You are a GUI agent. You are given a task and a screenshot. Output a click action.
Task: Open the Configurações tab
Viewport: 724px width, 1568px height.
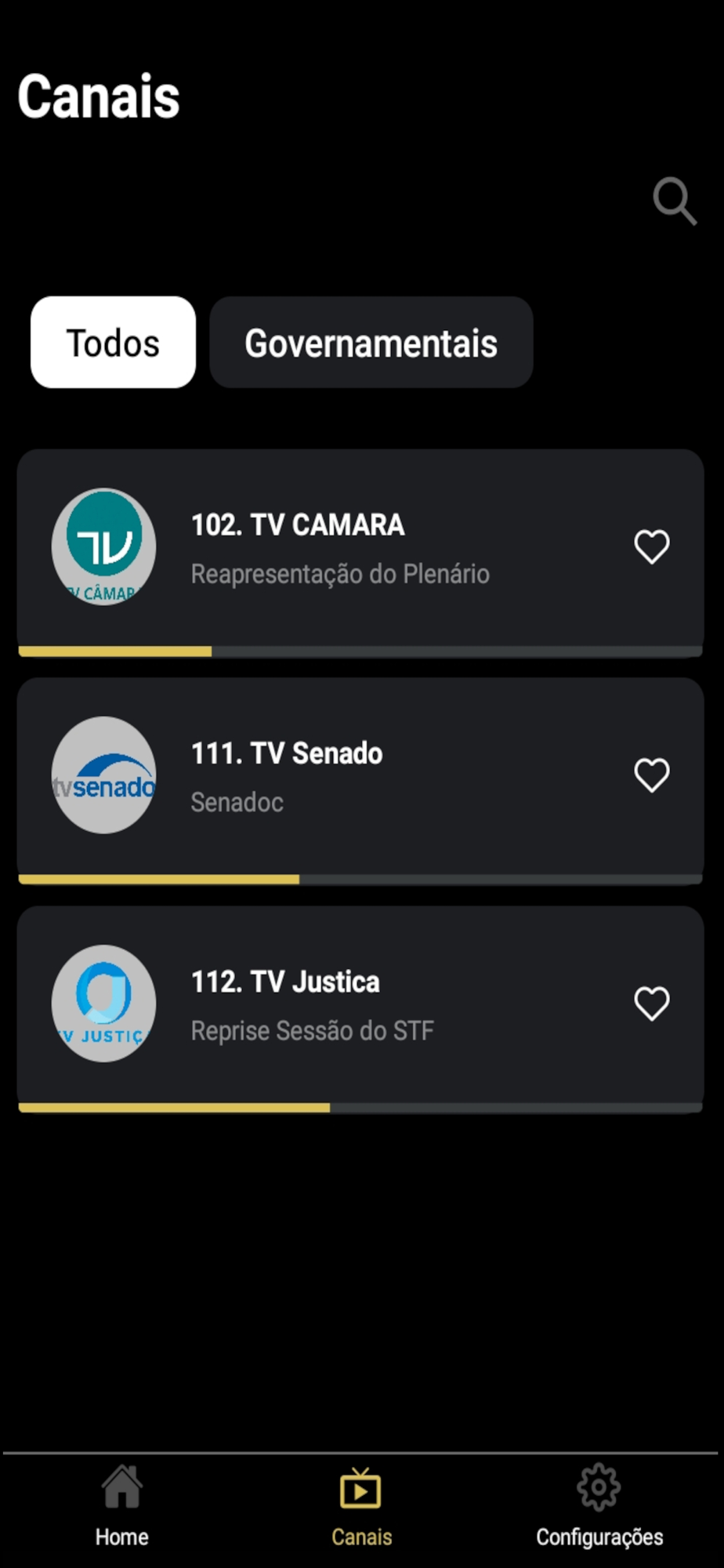point(599,1507)
